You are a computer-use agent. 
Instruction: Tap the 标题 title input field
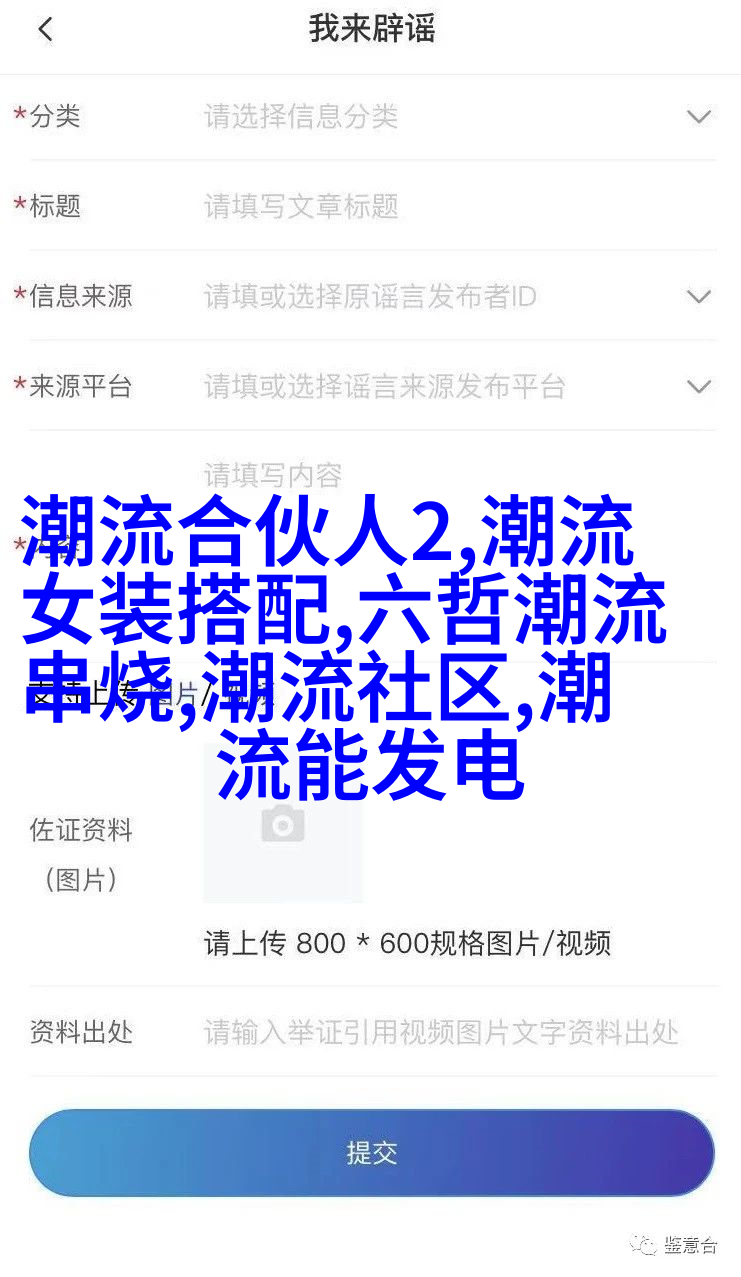click(460, 207)
